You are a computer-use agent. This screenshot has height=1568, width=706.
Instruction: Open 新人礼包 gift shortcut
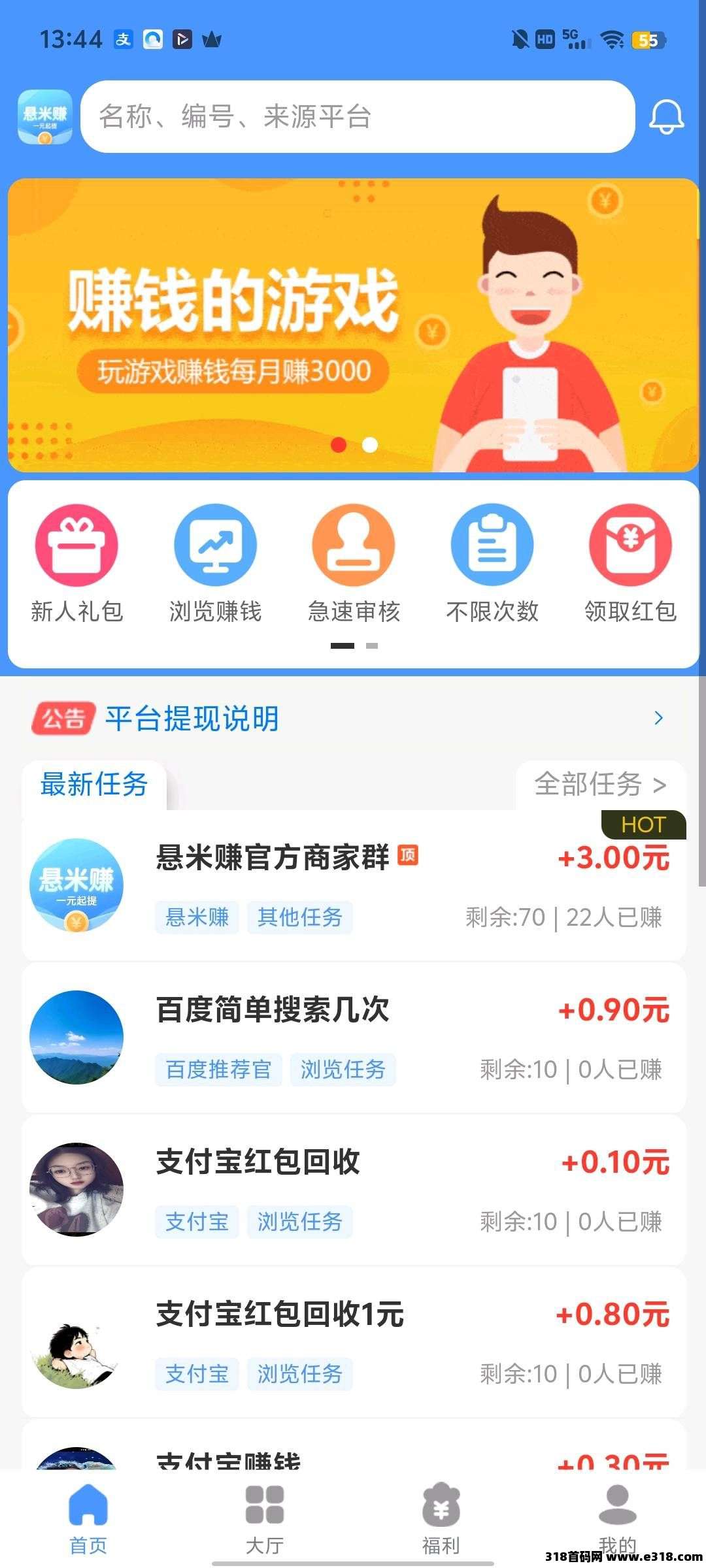76,563
